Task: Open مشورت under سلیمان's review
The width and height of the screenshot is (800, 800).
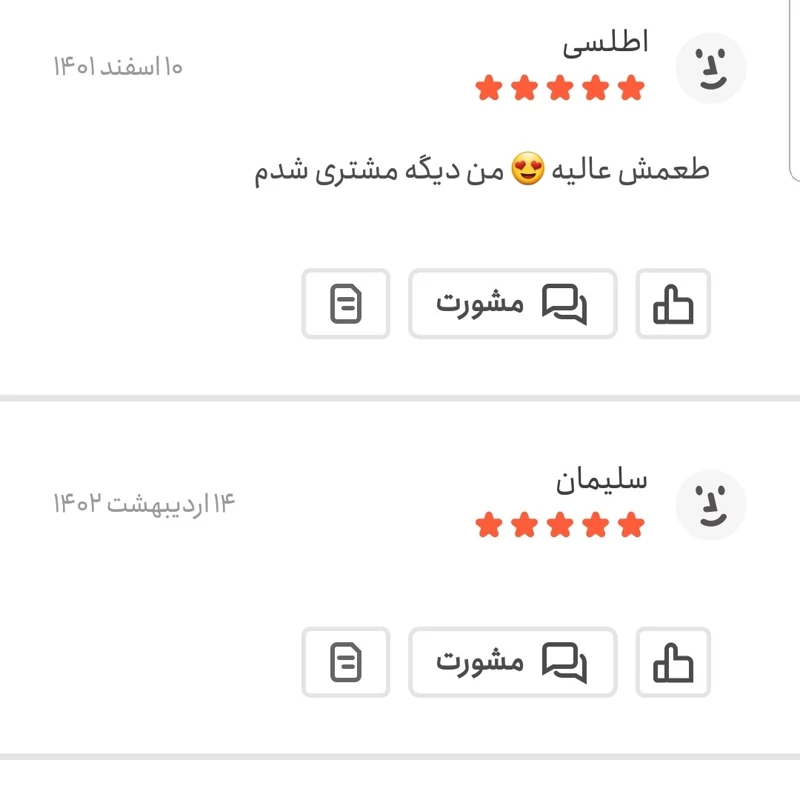Action: [512, 662]
